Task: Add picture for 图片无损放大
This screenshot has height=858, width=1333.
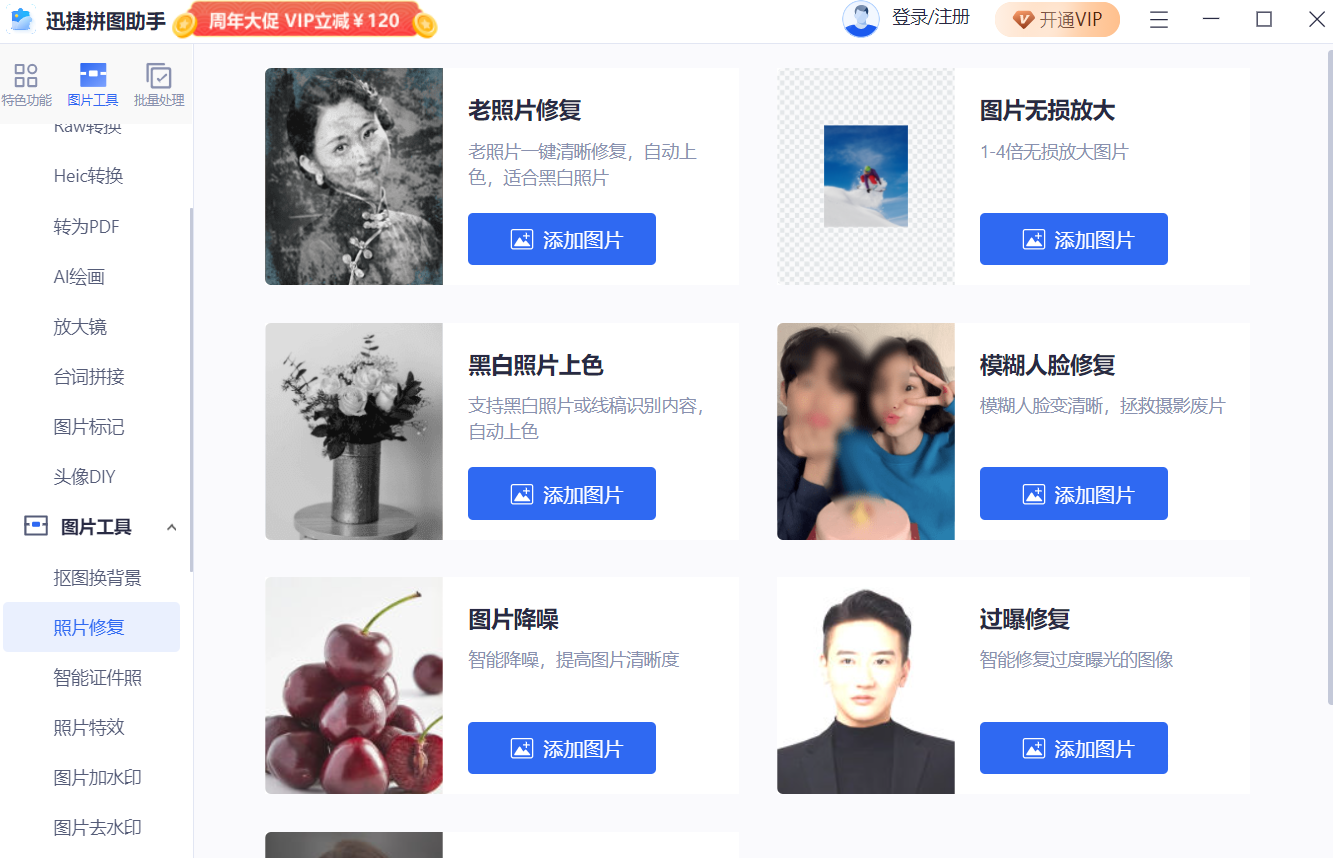Action: click(x=1073, y=239)
